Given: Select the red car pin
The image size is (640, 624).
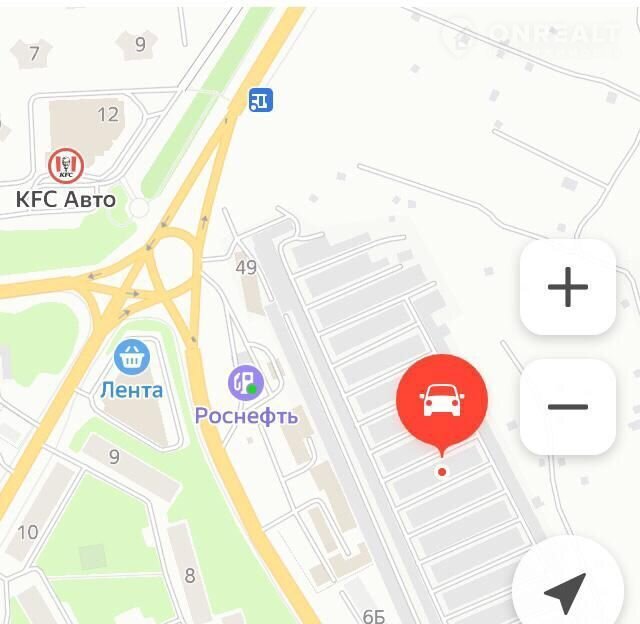Looking at the screenshot, I should [442, 400].
